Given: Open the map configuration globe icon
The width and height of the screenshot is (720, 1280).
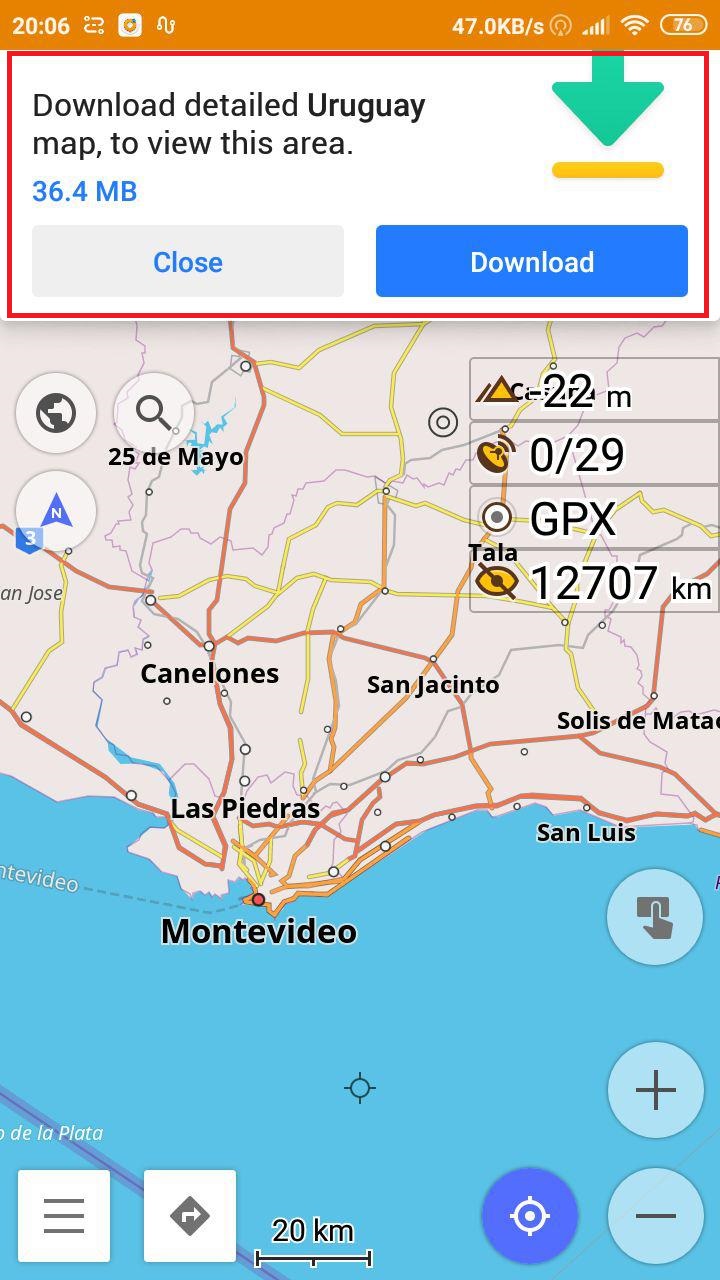Looking at the screenshot, I should 56,413.
